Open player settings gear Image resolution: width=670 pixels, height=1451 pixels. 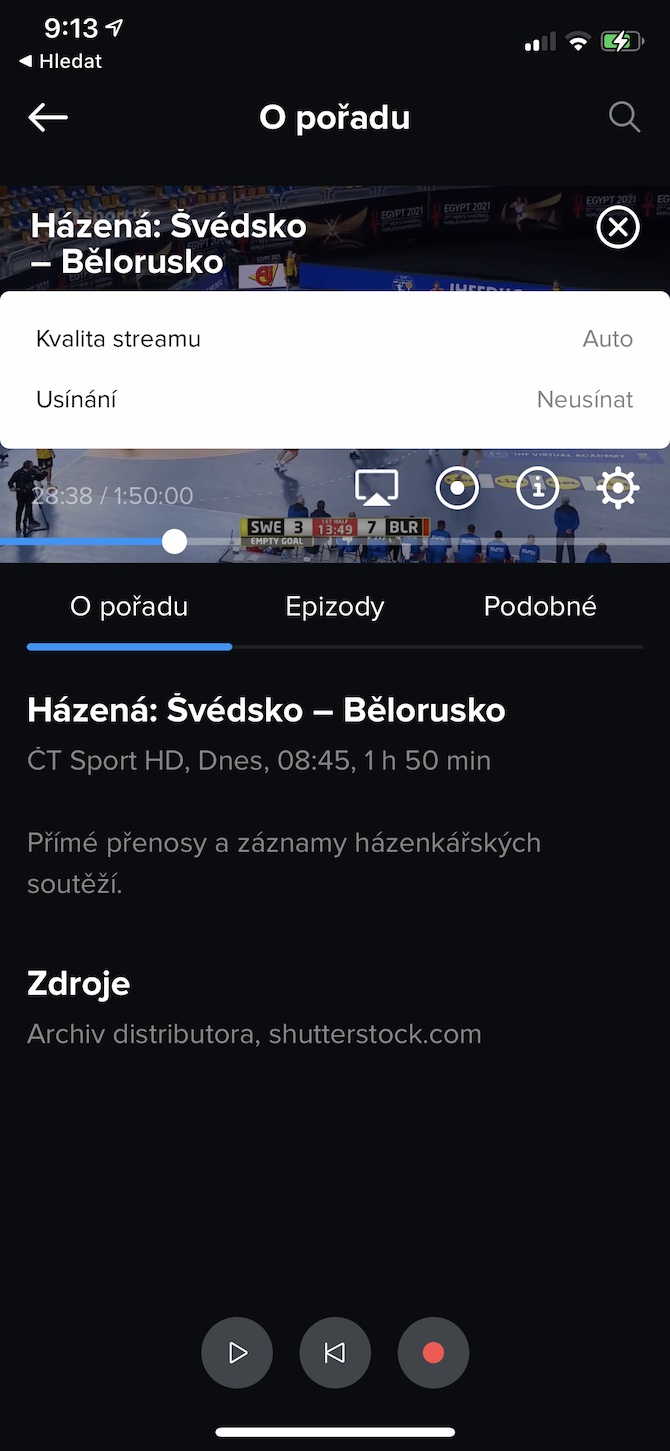point(618,488)
